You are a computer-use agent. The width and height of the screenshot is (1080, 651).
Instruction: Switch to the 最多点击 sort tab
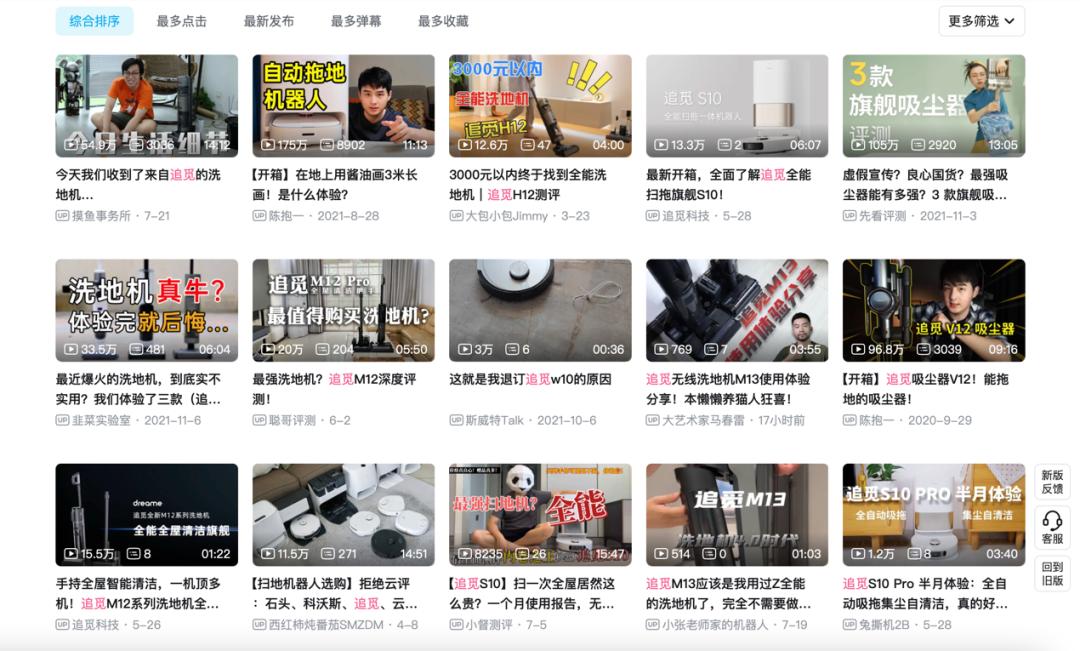tap(182, 21)
